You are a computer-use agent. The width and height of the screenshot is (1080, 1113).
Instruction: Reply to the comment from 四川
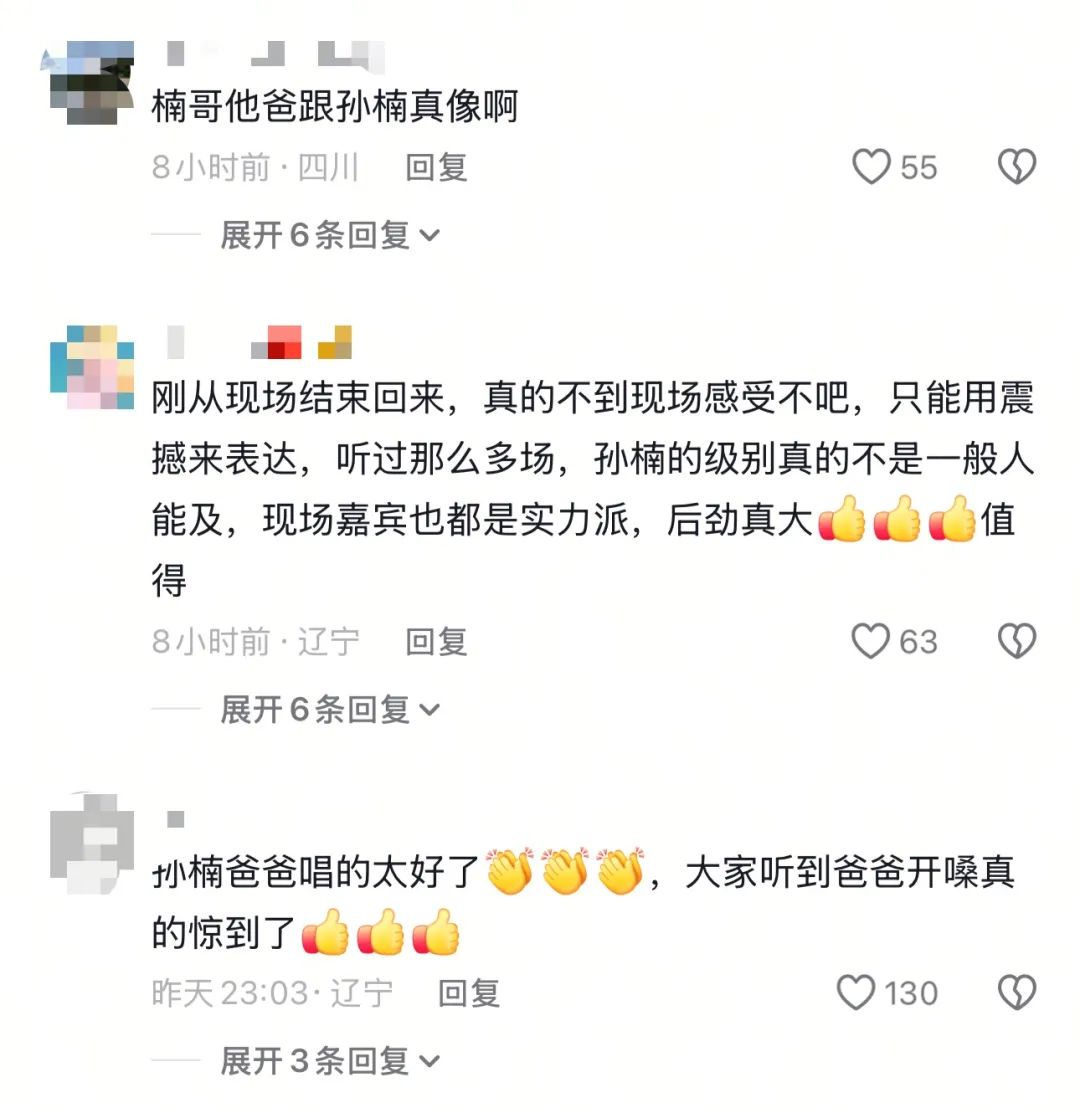436,167
